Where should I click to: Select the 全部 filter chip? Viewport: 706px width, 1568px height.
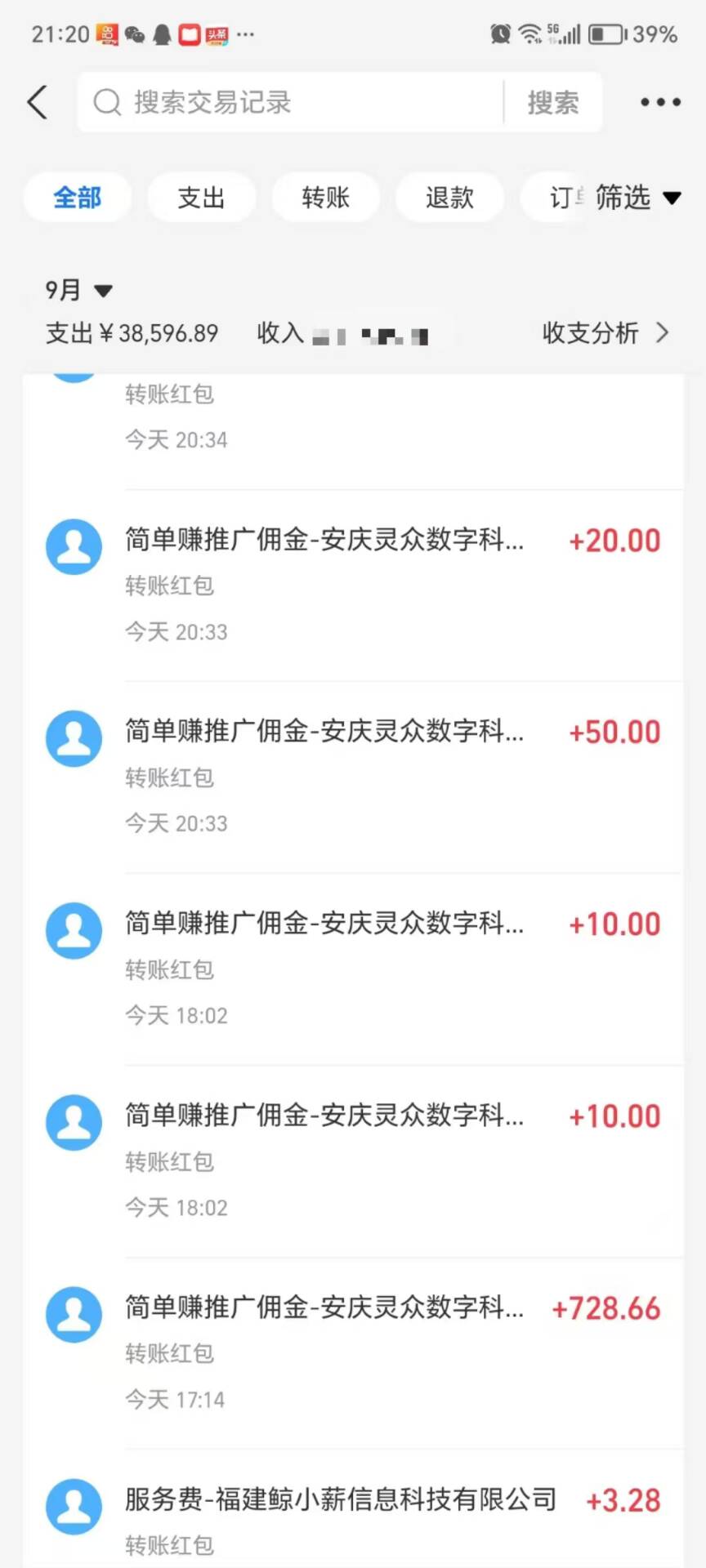[78, 197]
